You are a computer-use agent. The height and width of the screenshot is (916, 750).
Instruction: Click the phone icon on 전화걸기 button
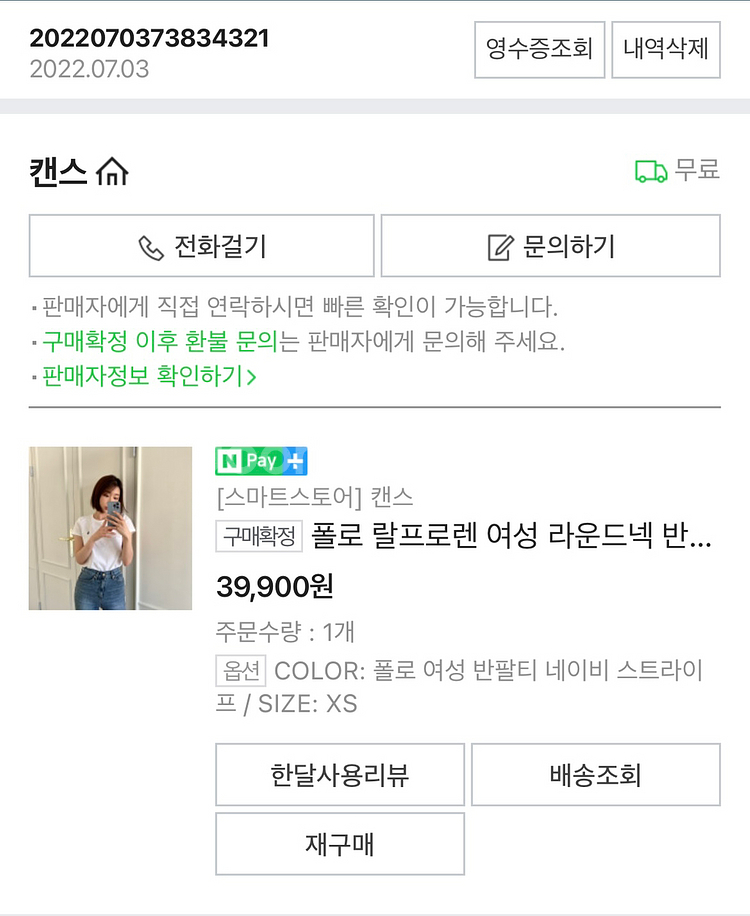click(151, 246)
